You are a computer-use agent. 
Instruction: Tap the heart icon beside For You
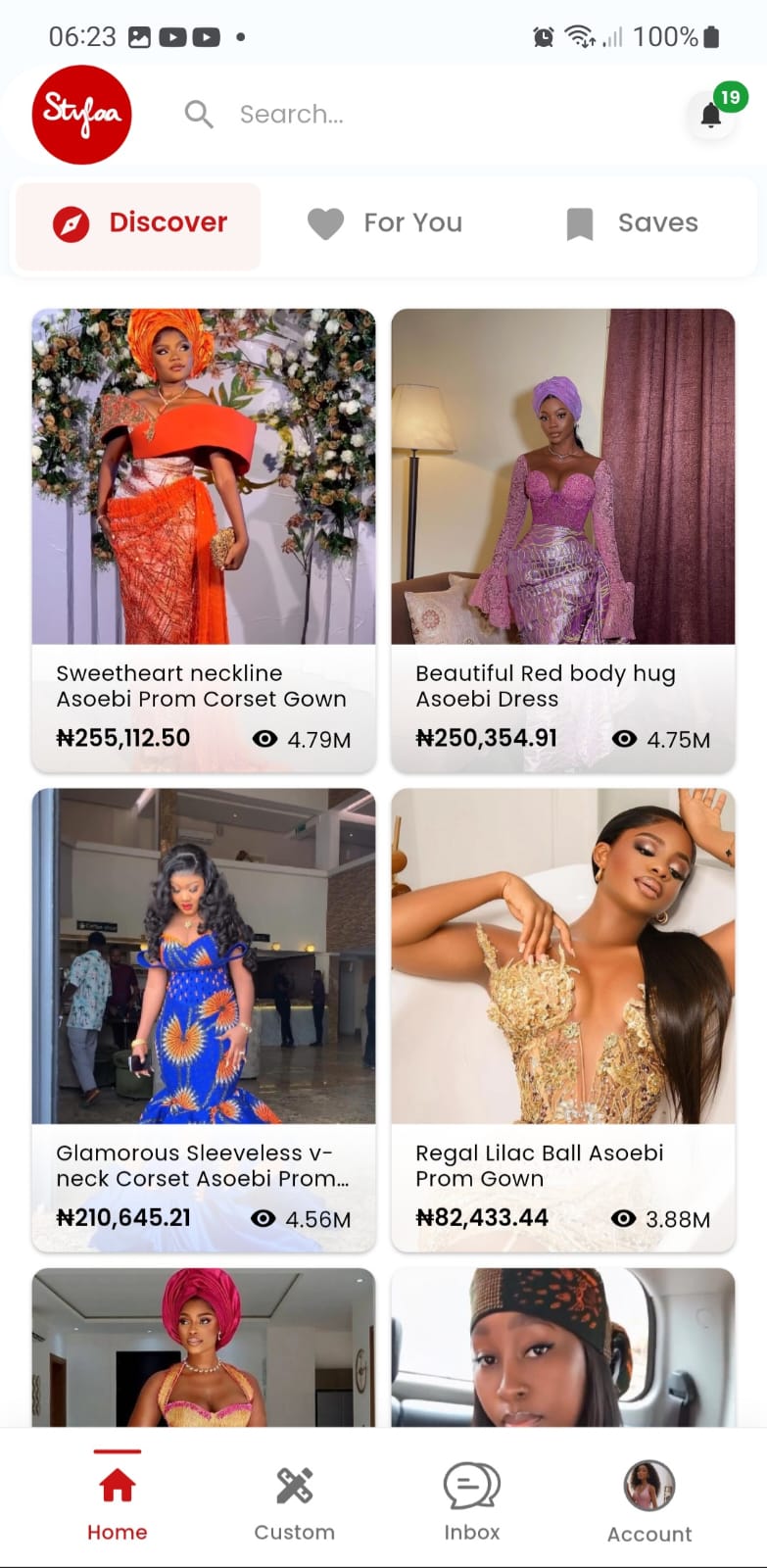(325, 222)
